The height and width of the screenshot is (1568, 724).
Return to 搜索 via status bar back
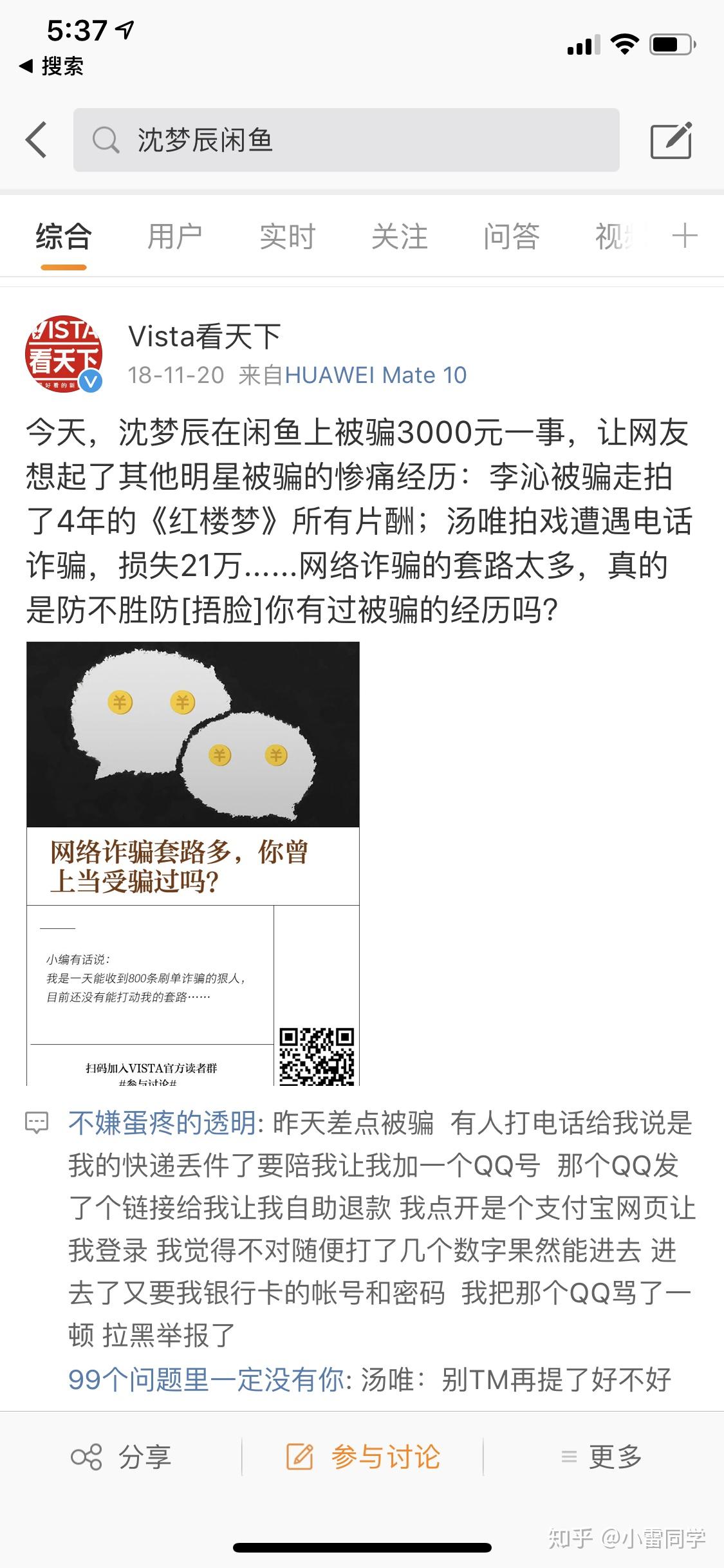coord(51,66)
